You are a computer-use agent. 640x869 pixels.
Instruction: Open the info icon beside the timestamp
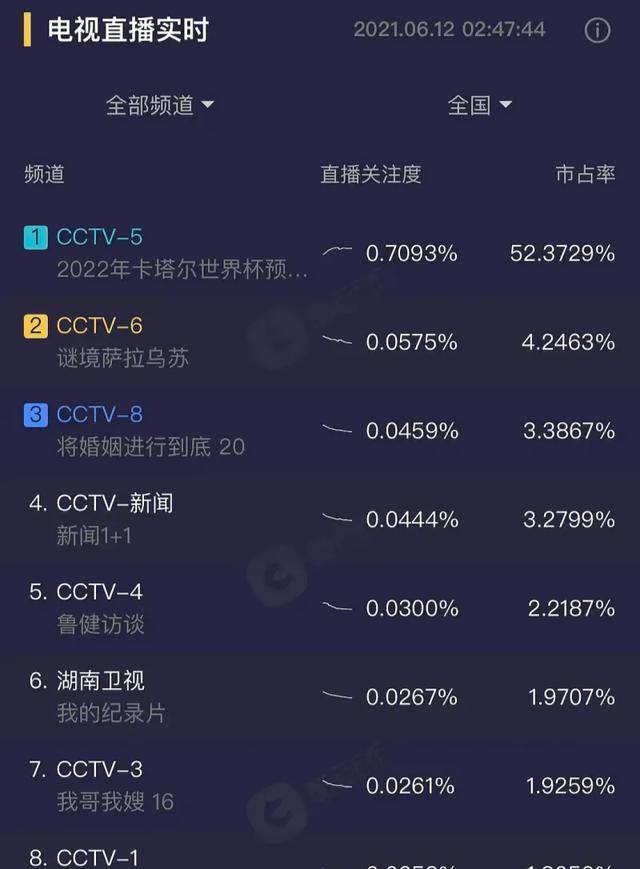click(597, 30)
